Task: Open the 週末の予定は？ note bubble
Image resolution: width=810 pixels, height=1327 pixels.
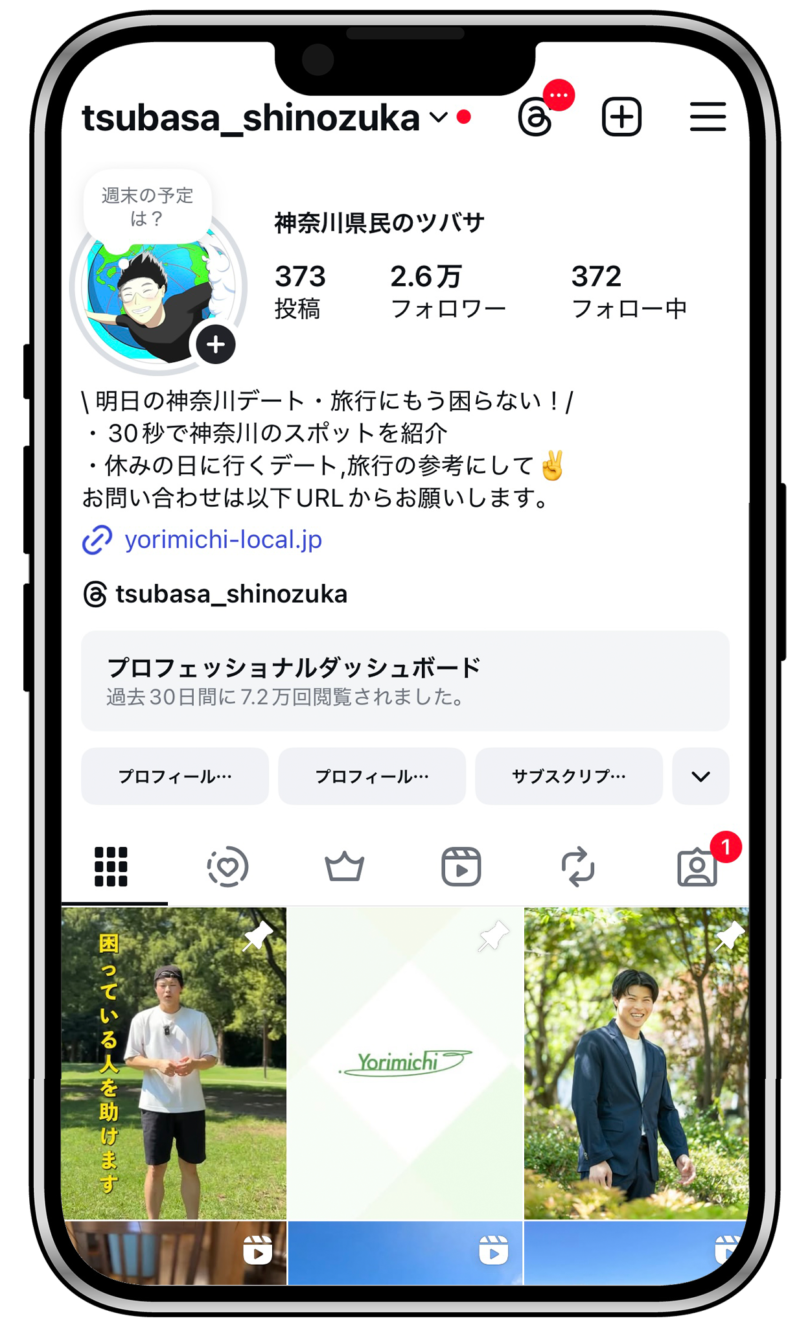Action: [147, 206]
